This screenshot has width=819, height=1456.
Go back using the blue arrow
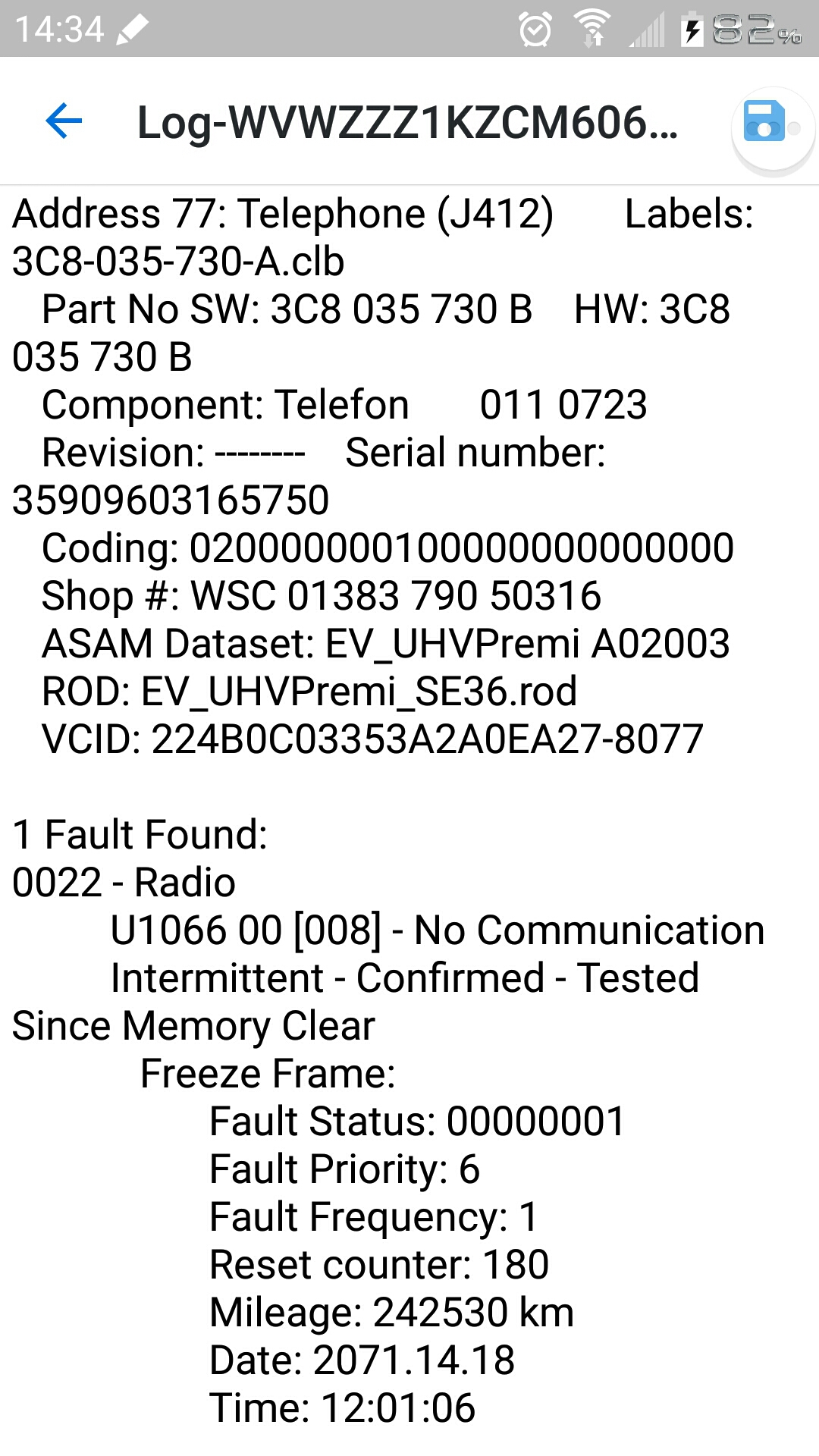(x=64, y=121)
